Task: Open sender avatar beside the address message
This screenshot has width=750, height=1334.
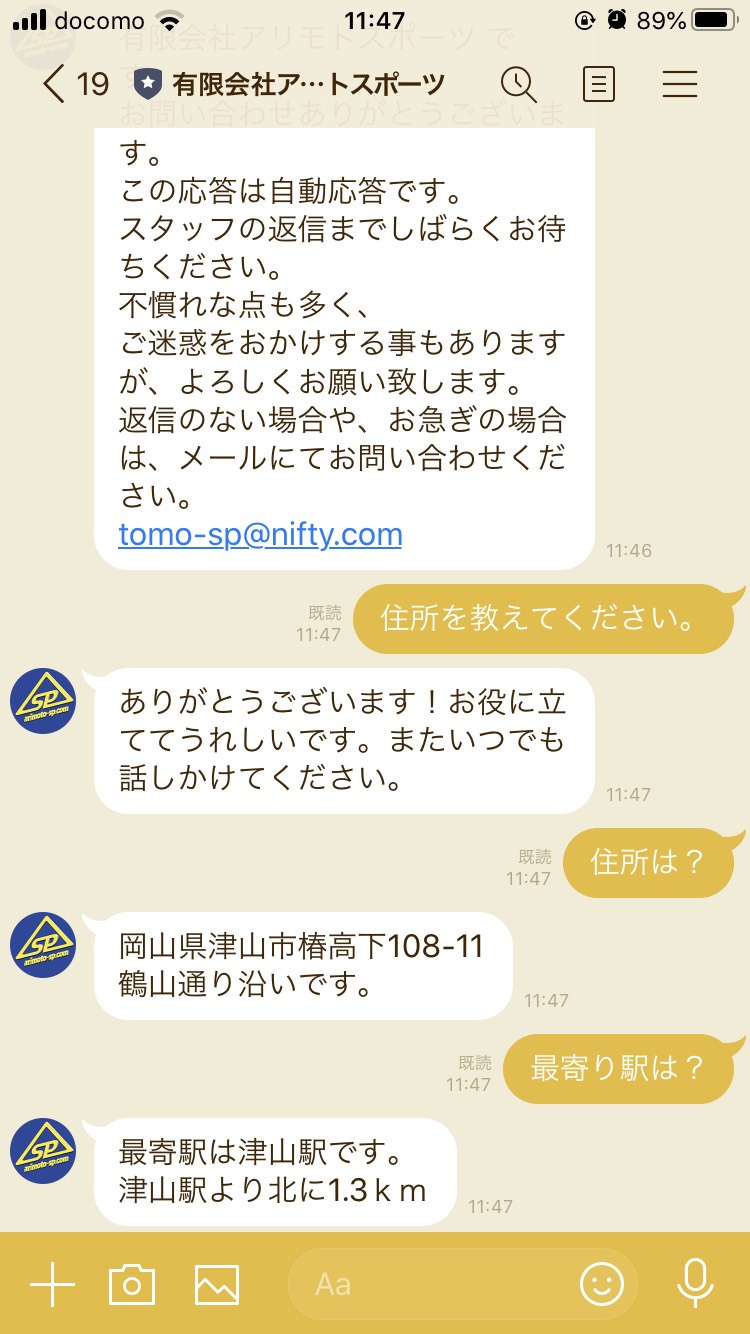Action: click(x=43, y=945)
